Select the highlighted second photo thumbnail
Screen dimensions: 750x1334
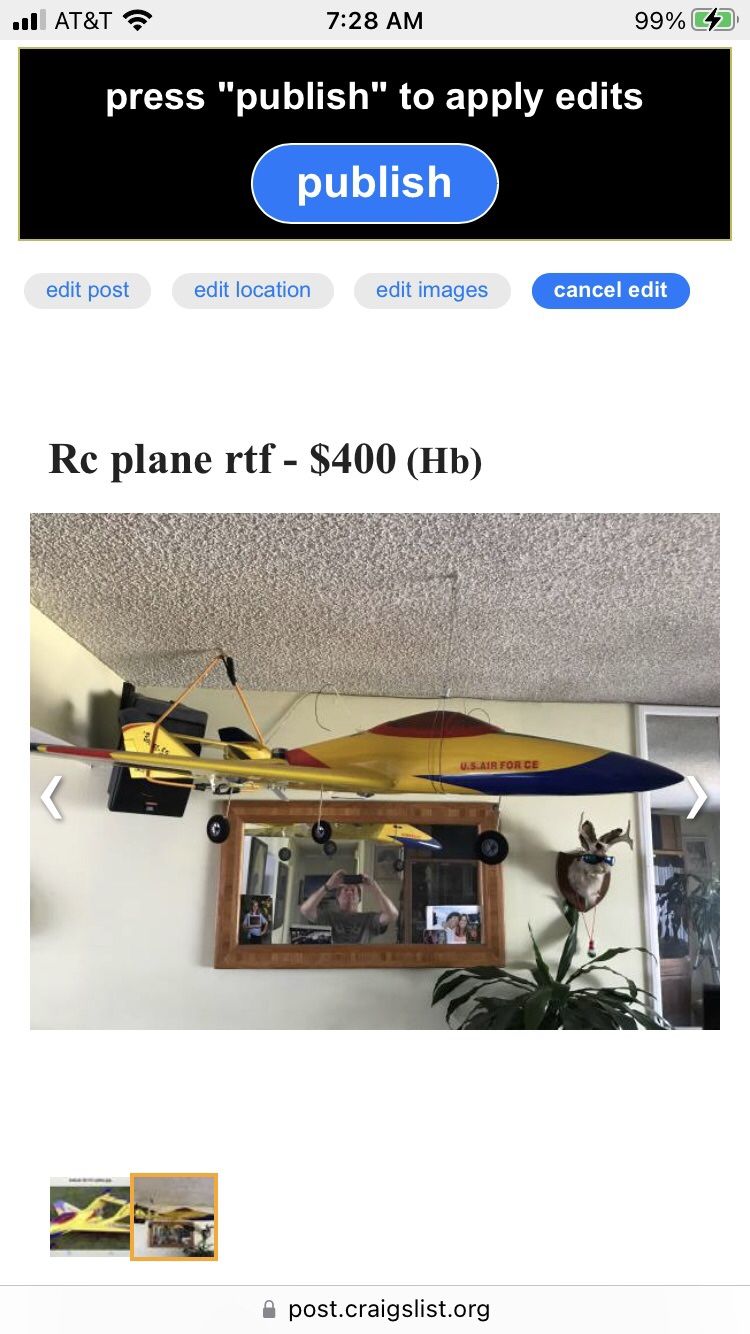pos(174,1216)
